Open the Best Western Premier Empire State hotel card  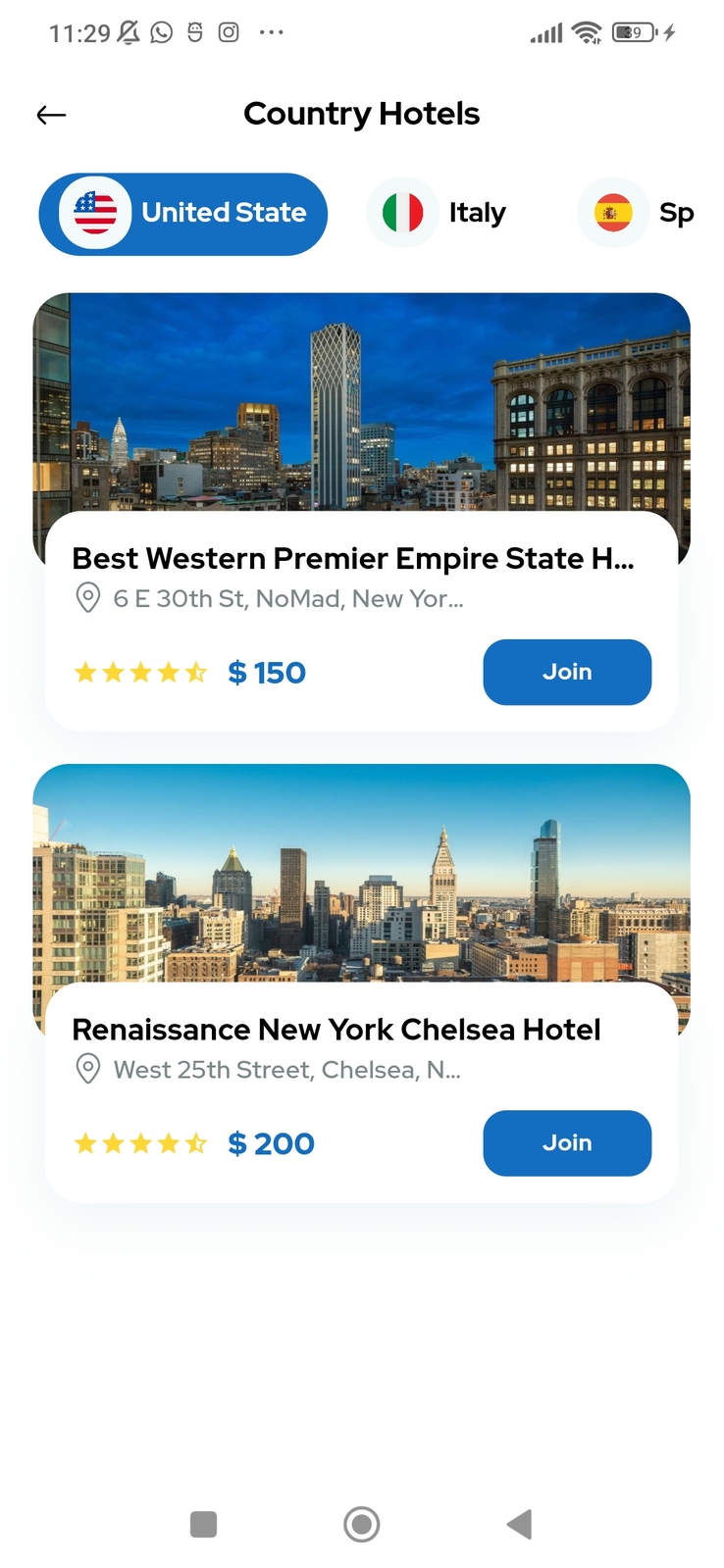click(353, 558)
